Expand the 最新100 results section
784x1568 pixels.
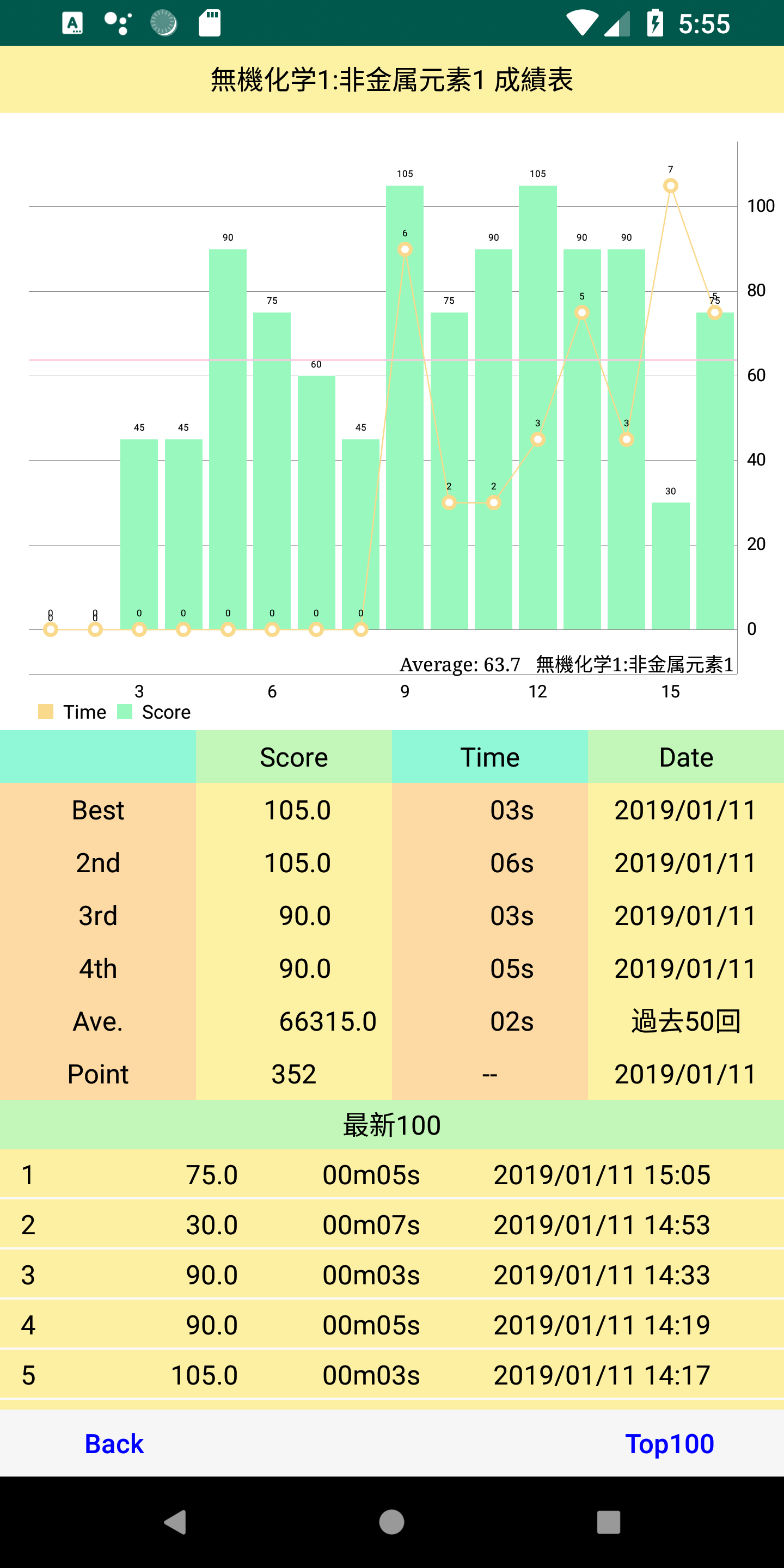(x=391, y=1124)
